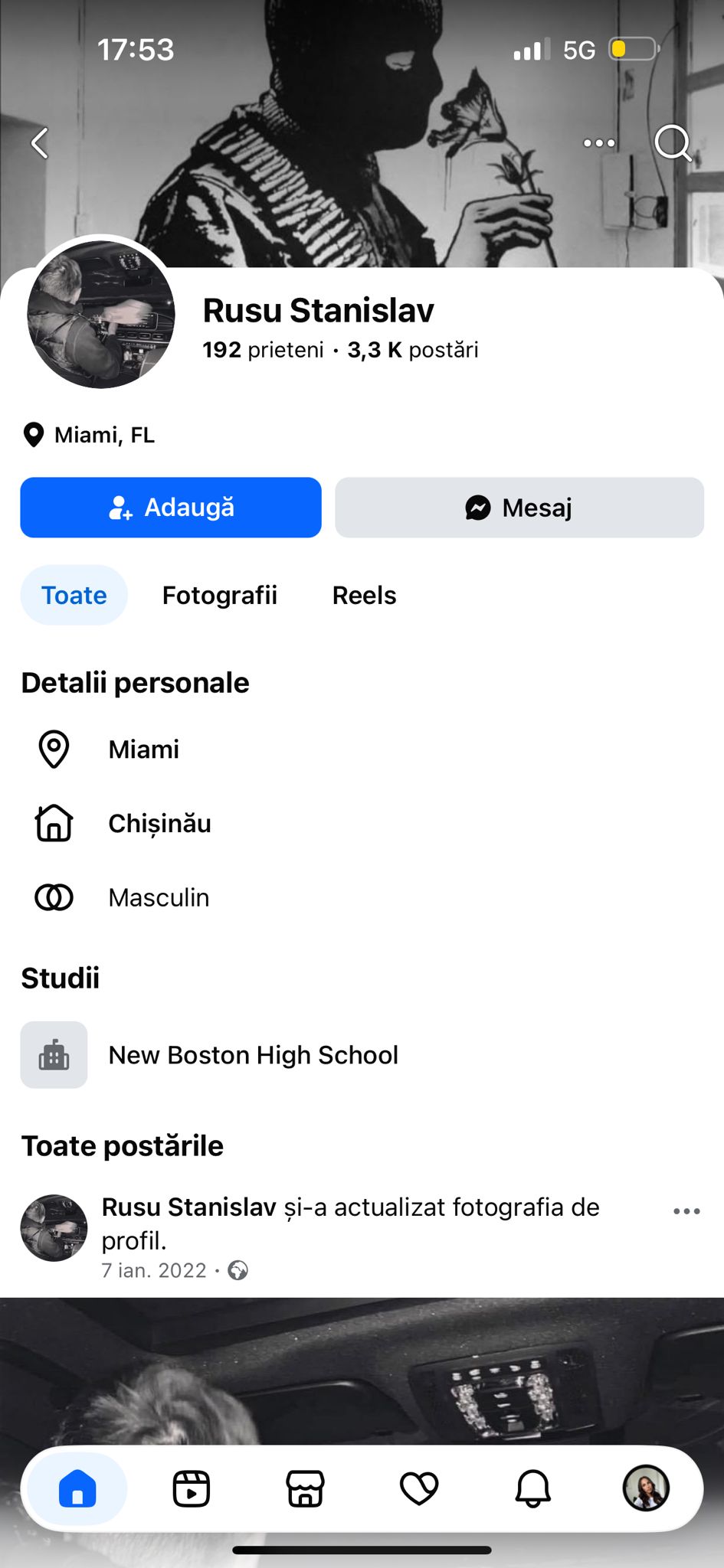This screenshot has height=1568, width=724.
Task: Message Rusu Stanislav via Mesaj
Action: 519,508
